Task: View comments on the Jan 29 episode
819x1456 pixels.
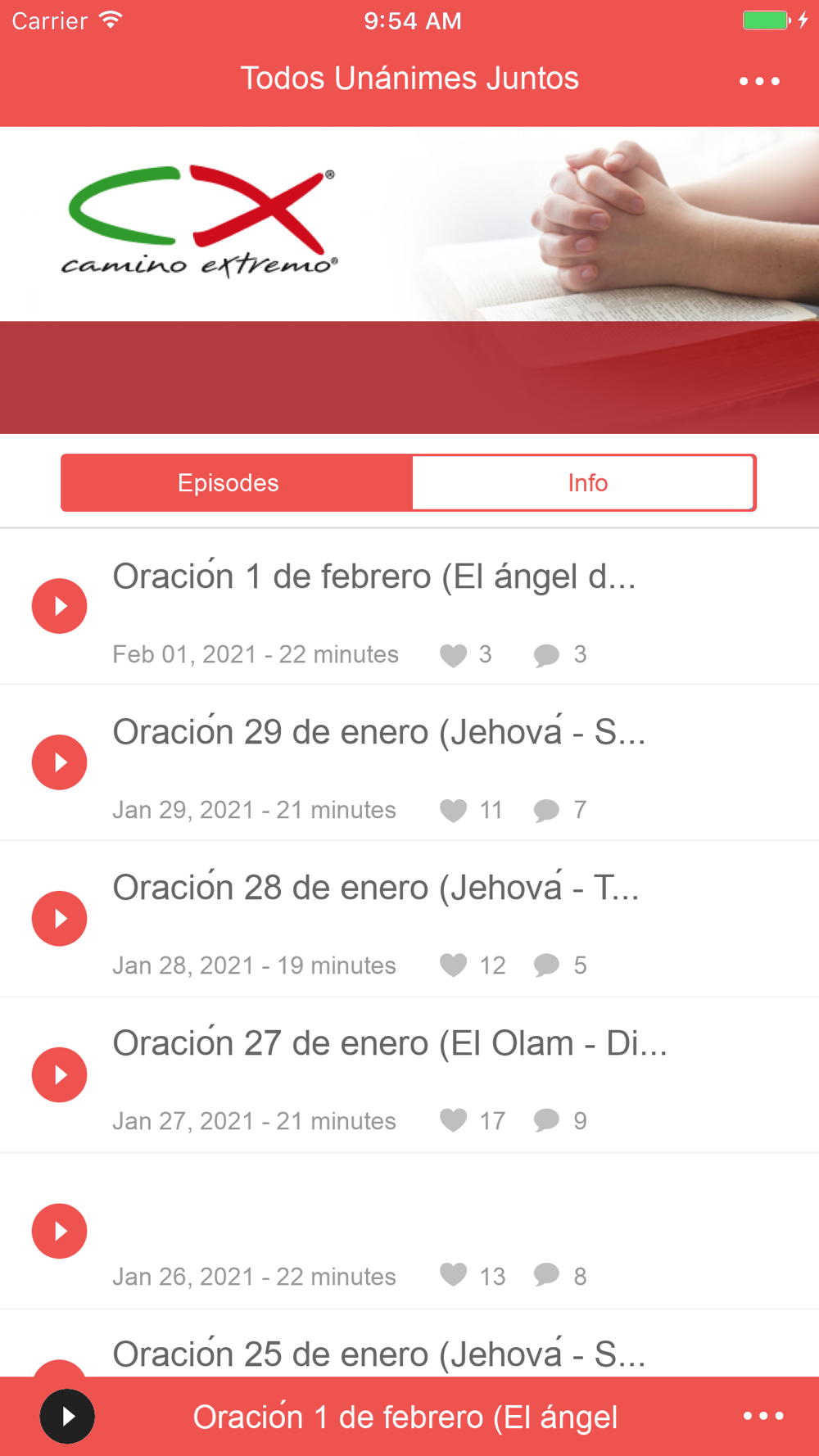Action: pos(546,810)
